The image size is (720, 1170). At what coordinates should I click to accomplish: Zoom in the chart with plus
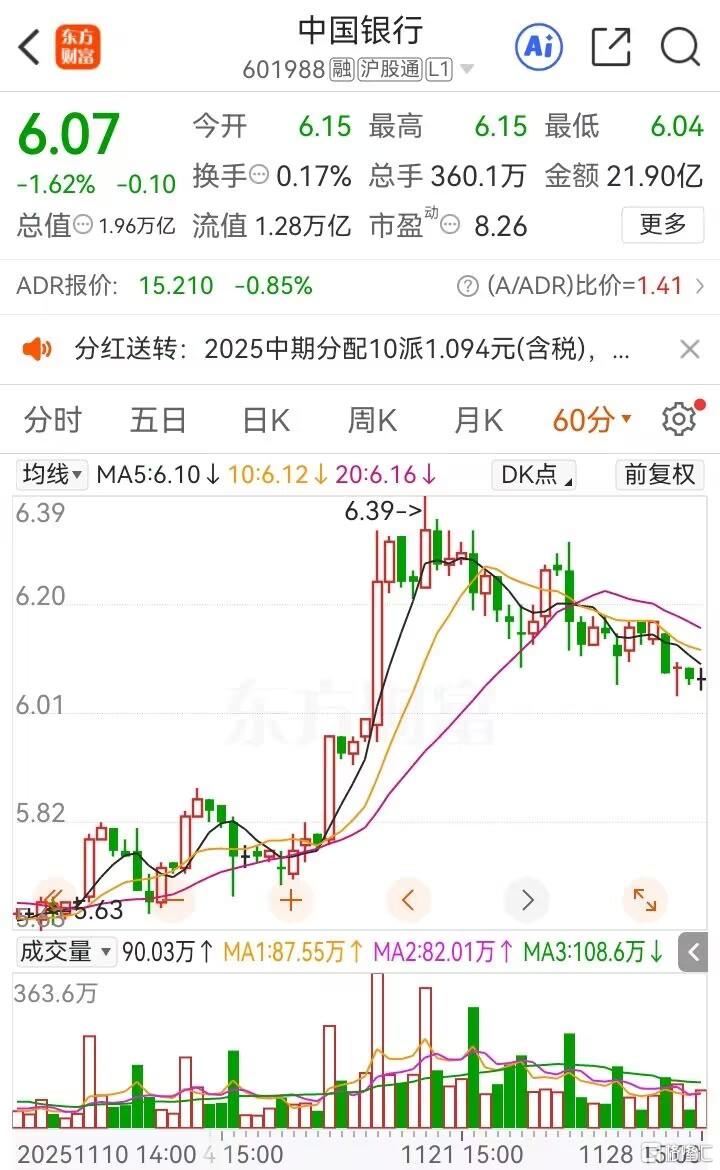pos(291,900)
